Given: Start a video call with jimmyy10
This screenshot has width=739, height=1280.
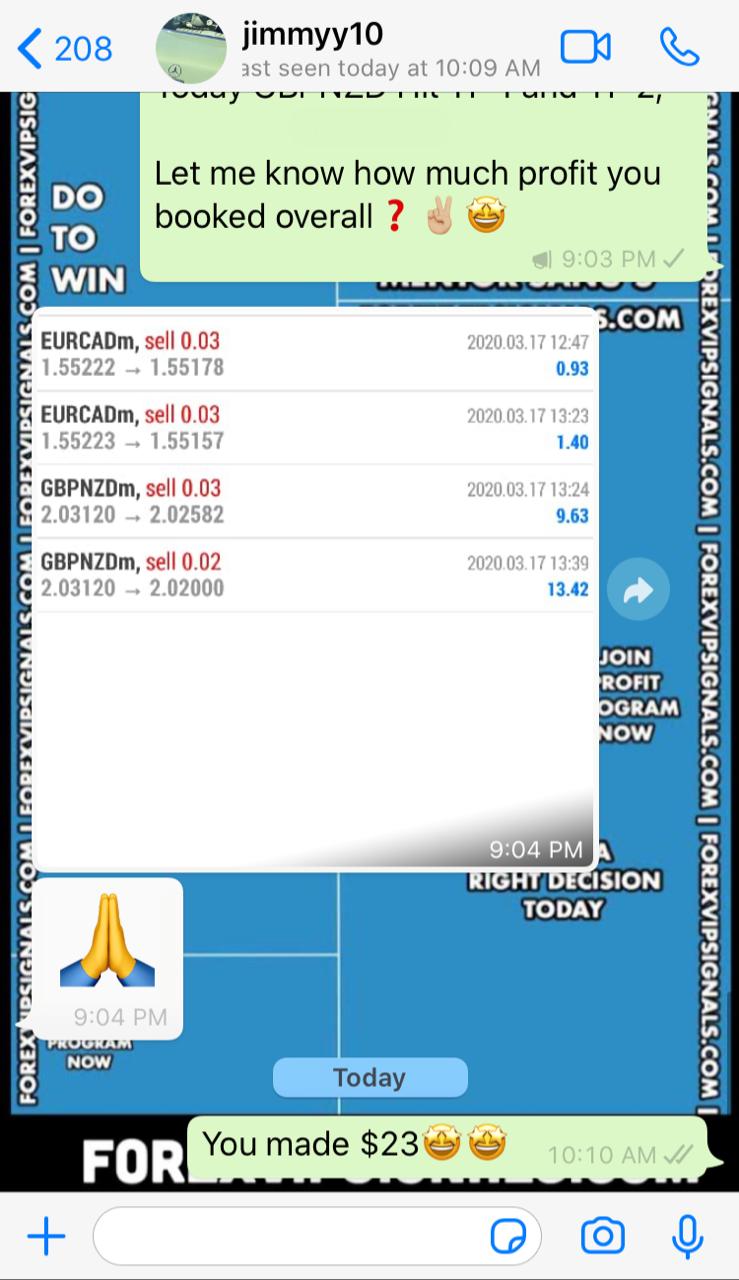Looking at the screenshot, I should (585, 47).
